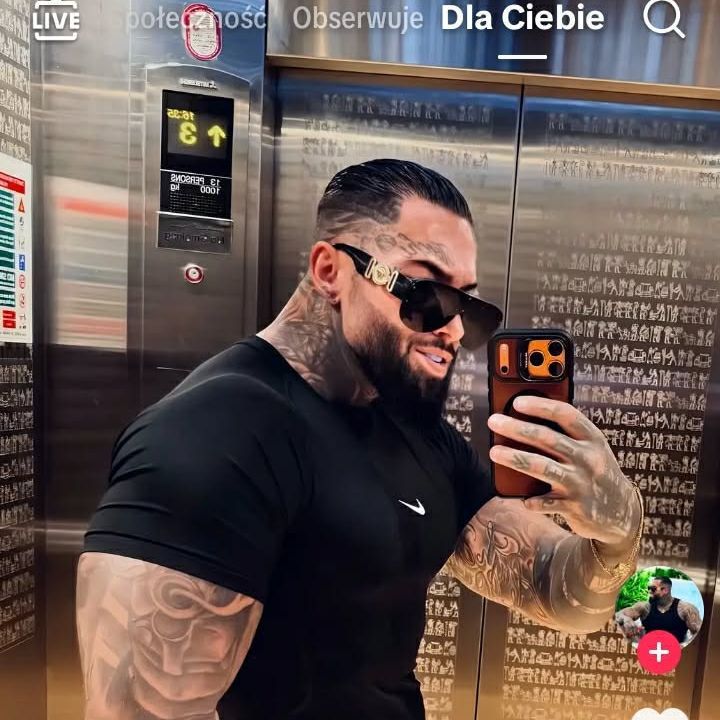The width and height of the screenshot is (720, 720).
Task: Switch to the Społeczność tab
Action: (x=197, y=19)
